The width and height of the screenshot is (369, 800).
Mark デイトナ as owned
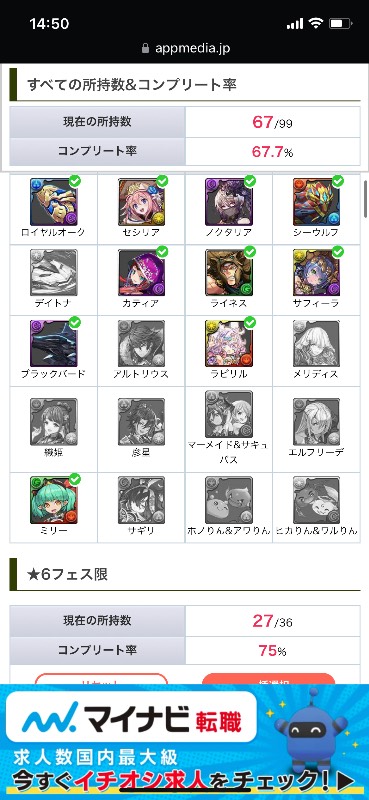[54, 280]
